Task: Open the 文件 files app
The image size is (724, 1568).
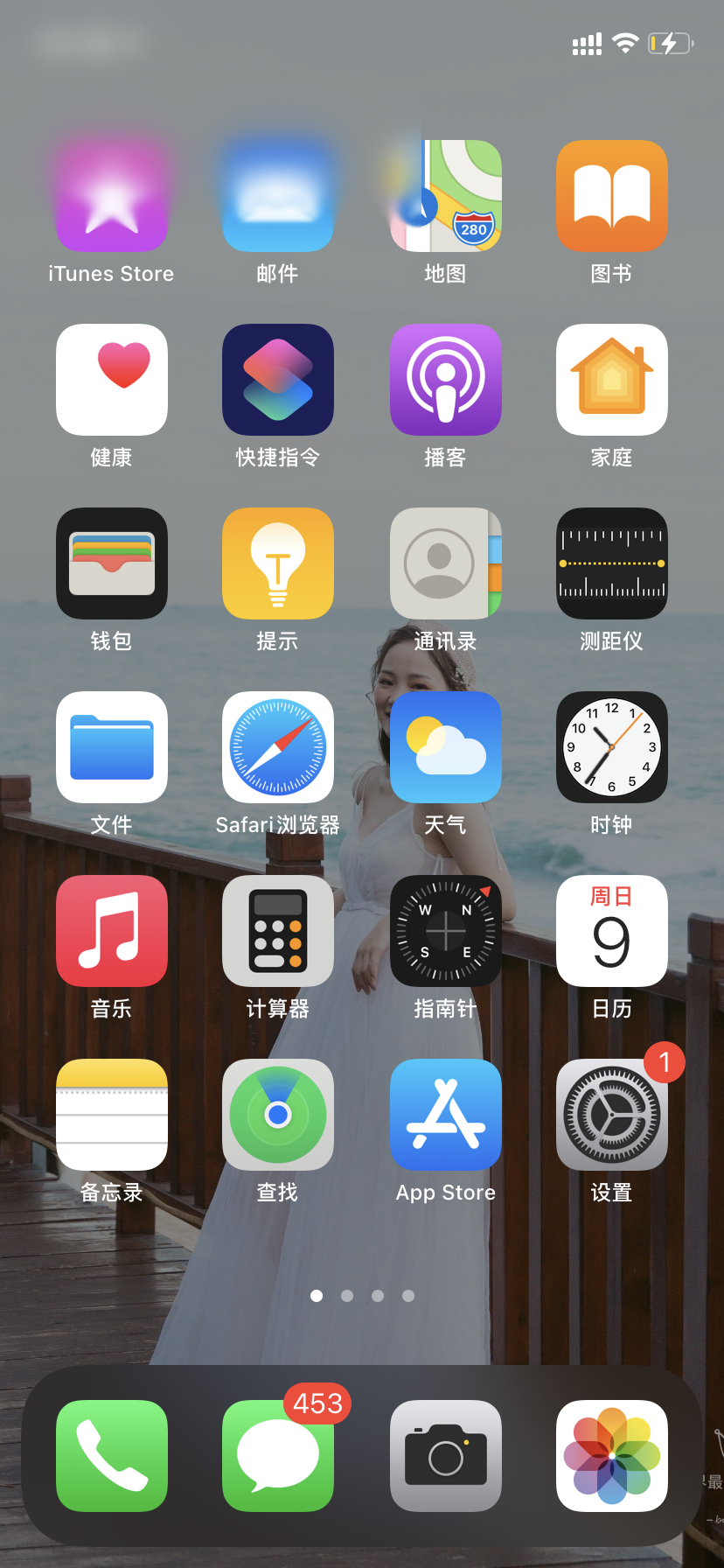Action: pos(112,747)
